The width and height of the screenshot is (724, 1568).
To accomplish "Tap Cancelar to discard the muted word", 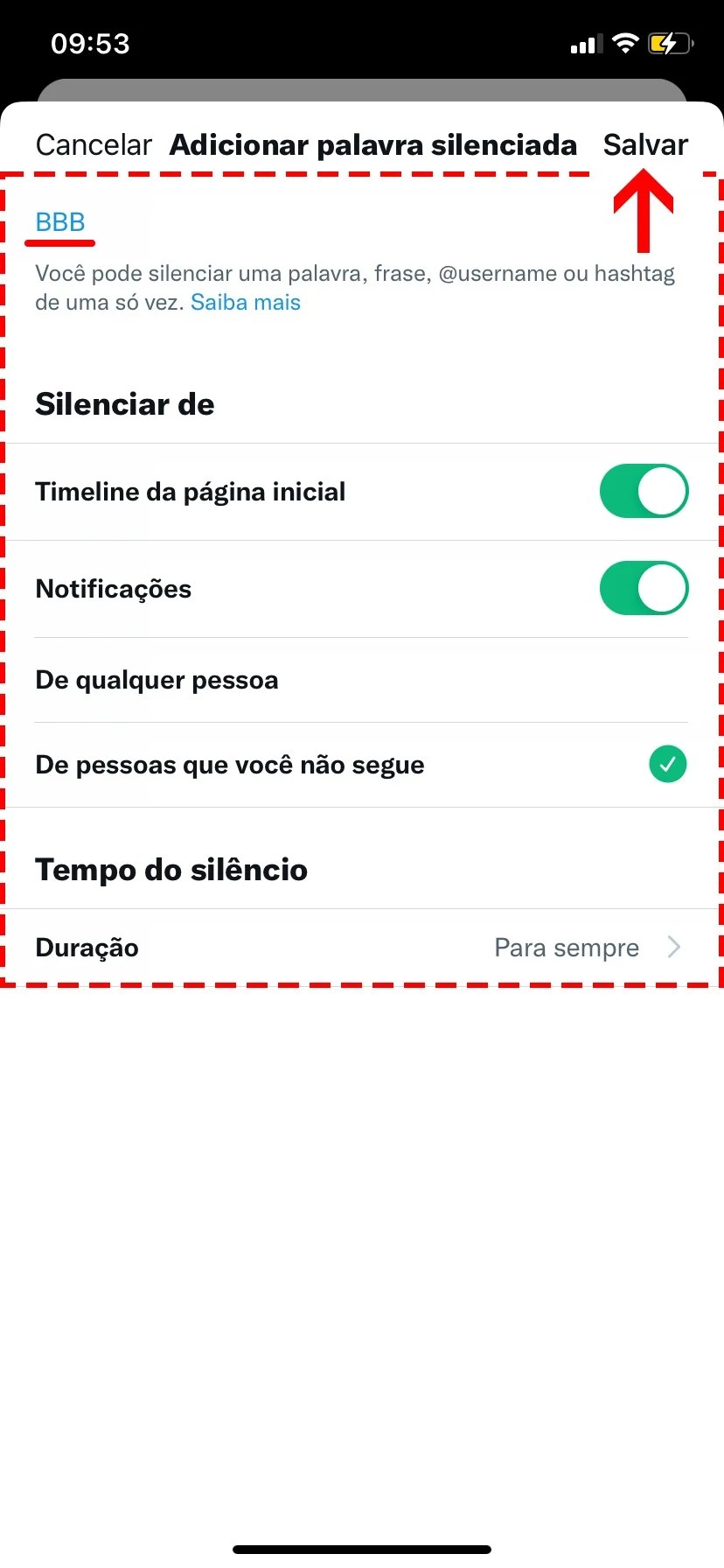I will [94, 144].
